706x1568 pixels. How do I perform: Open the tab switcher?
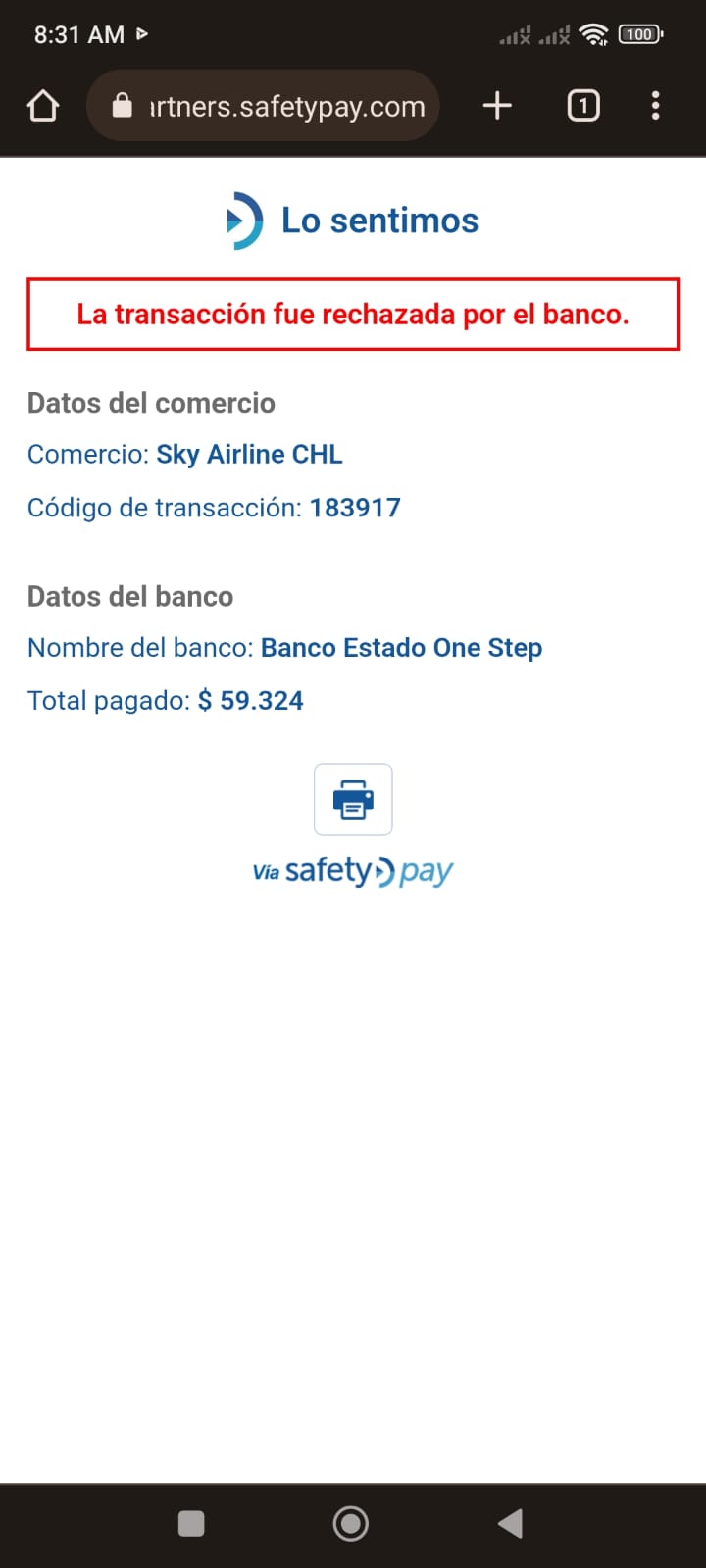click(x=583, y=105)
